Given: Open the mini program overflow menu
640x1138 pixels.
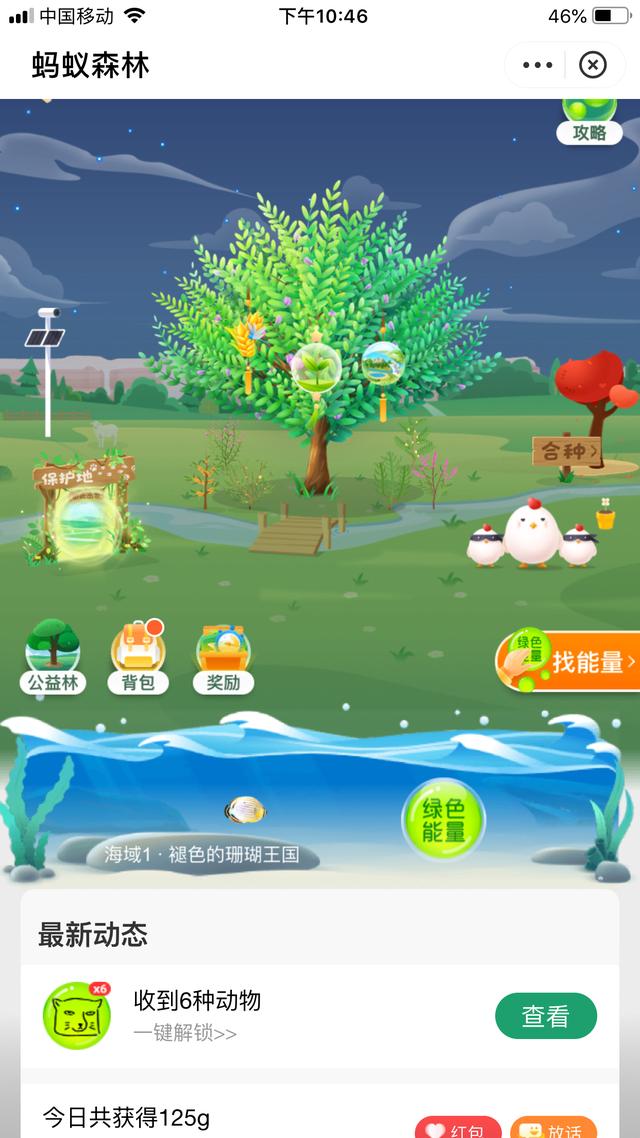Looking at the screenshot, I should (x=537, y=65).
